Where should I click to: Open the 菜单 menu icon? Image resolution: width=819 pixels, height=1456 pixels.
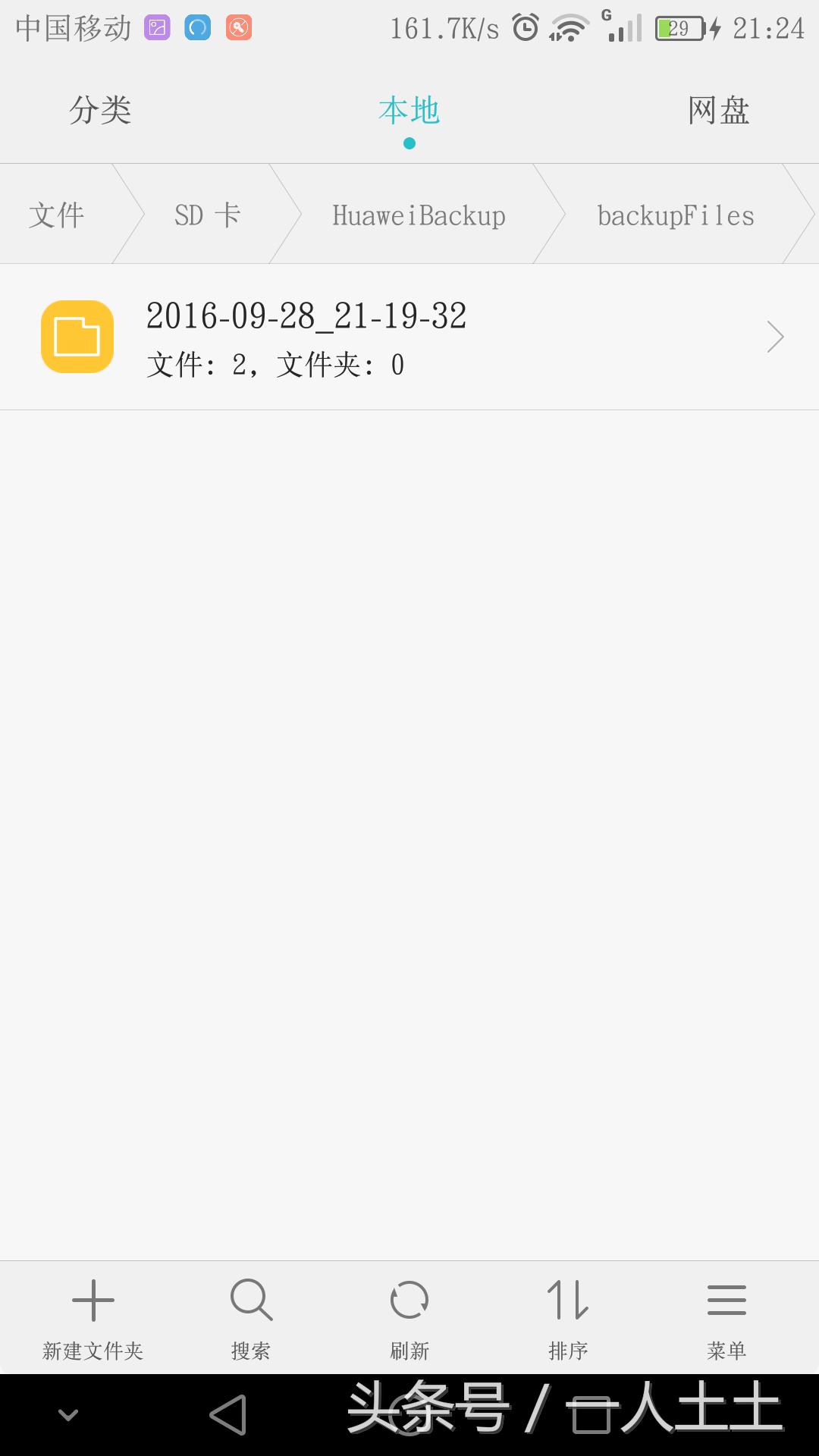pyautogui.click(x=726, y=1301)
